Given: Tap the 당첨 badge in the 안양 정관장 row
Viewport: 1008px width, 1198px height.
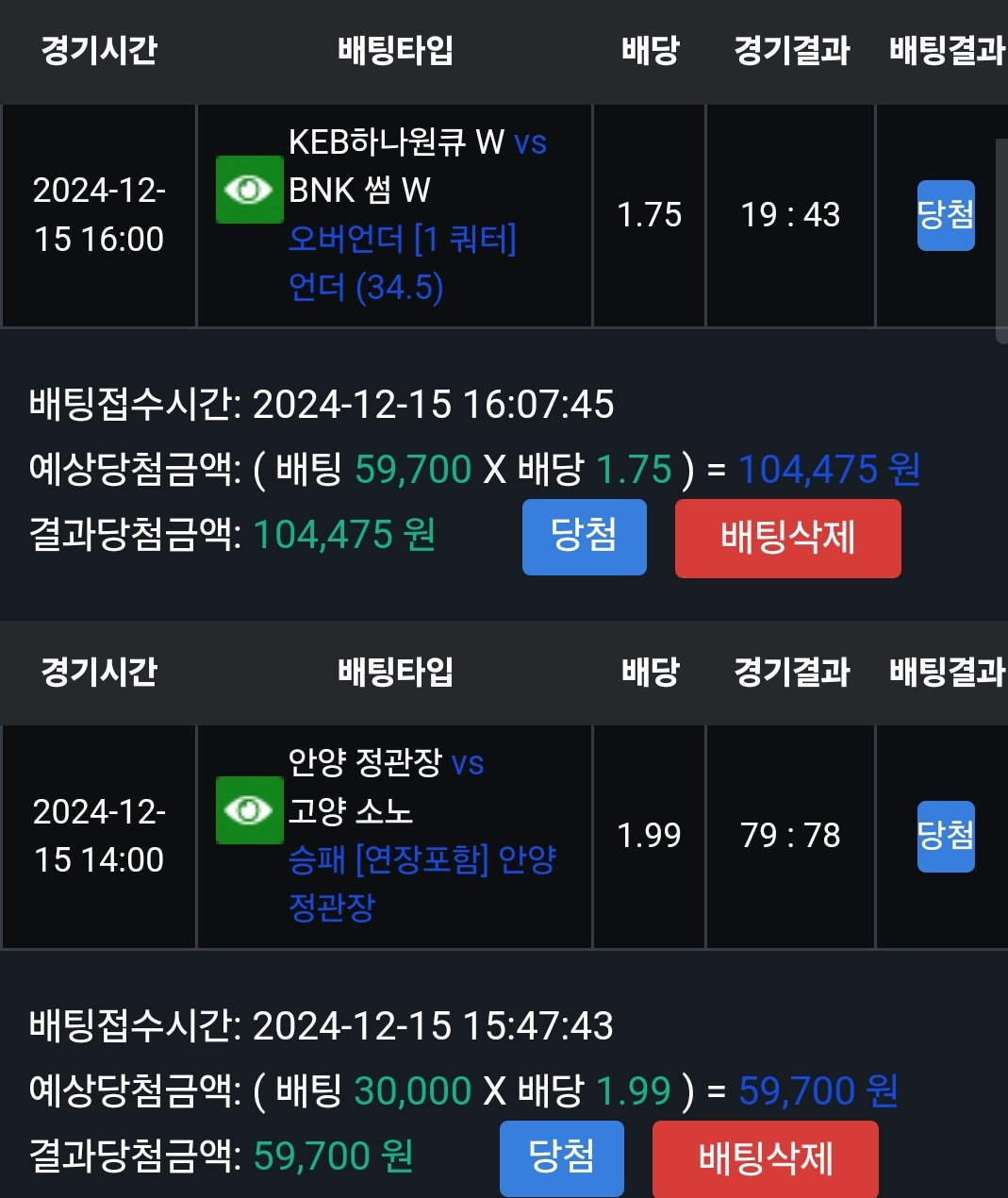Looking at the screenshot, I should [945, 836].
